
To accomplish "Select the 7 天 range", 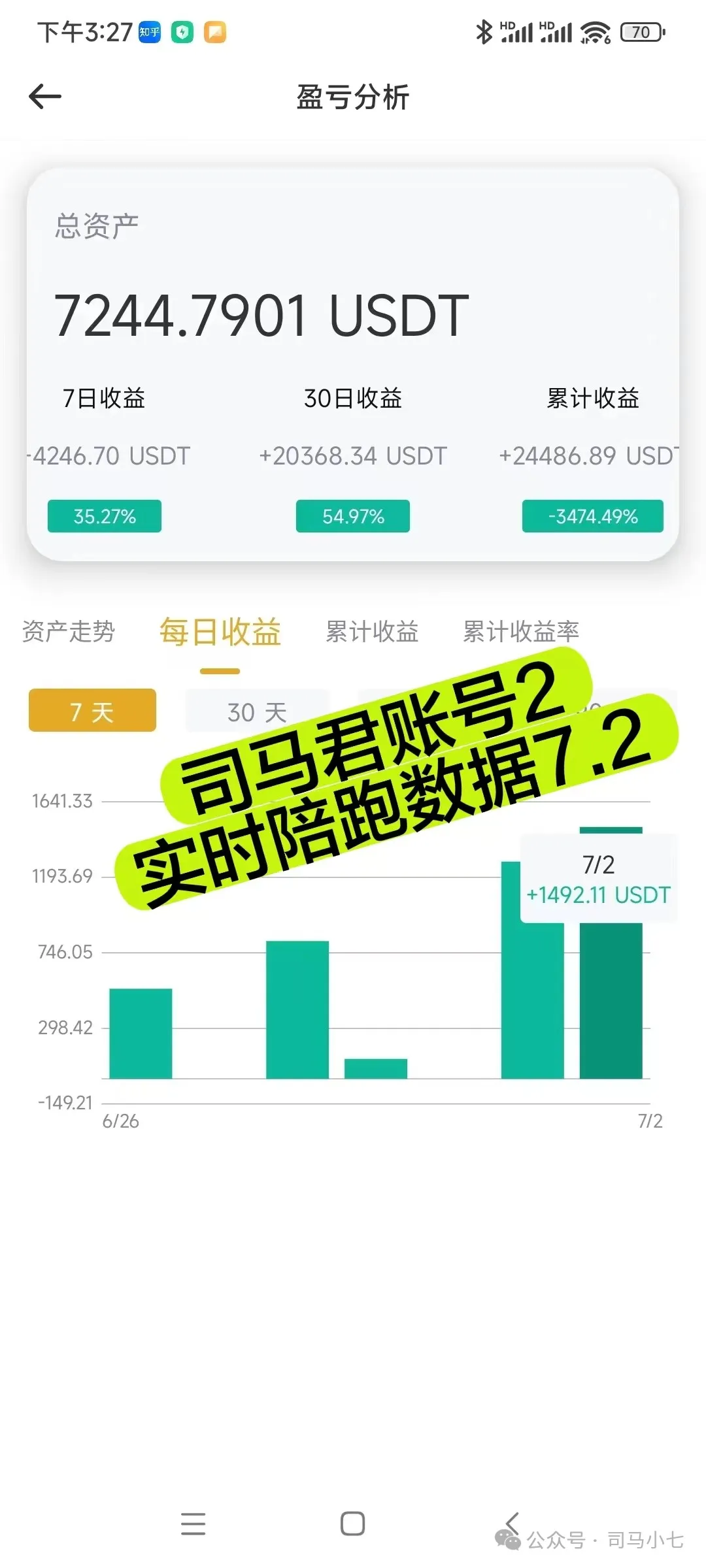I will (x=92, y=711).
